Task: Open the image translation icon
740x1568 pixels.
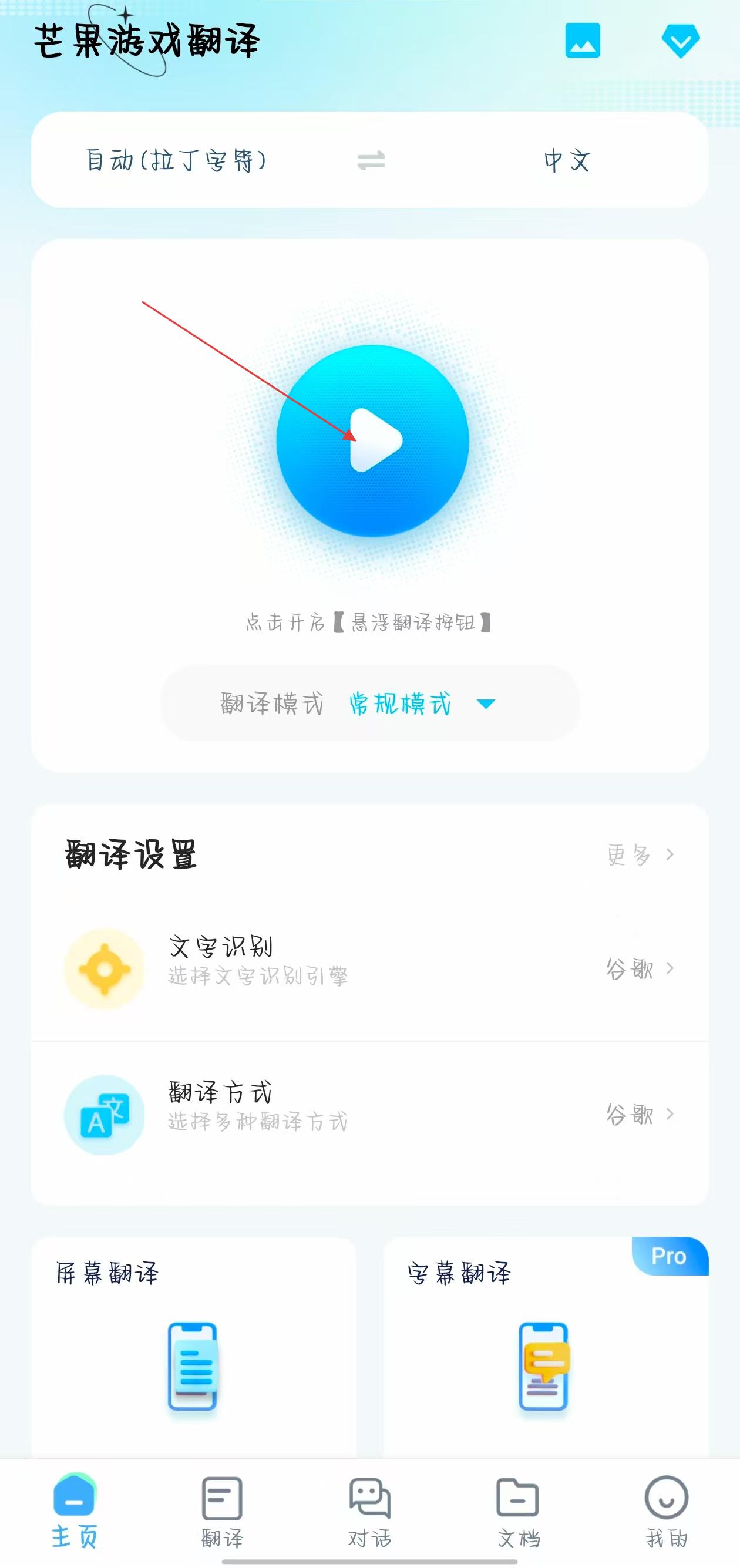Action: (583, 41)
